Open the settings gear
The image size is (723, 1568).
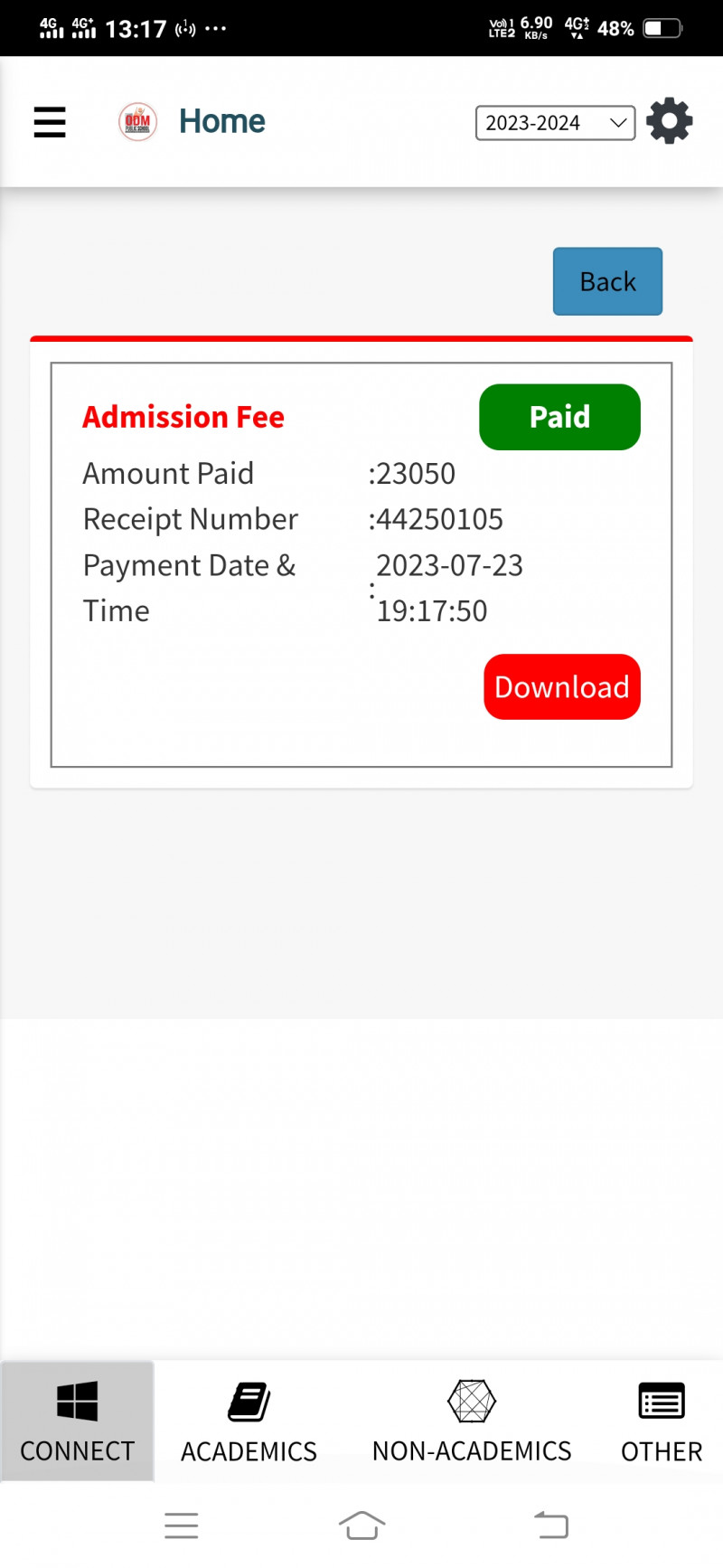pyautogui.click(x=670, y=121)
